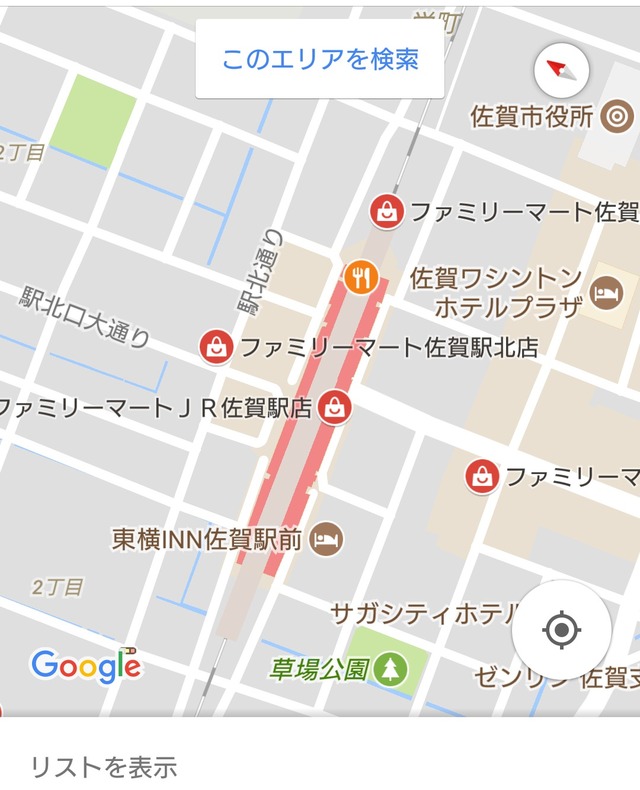Viewport: 640px width, 790px height.
Task: Select the ファミリーマートJR佐賀駅店 marker
Action: point(336,406)
